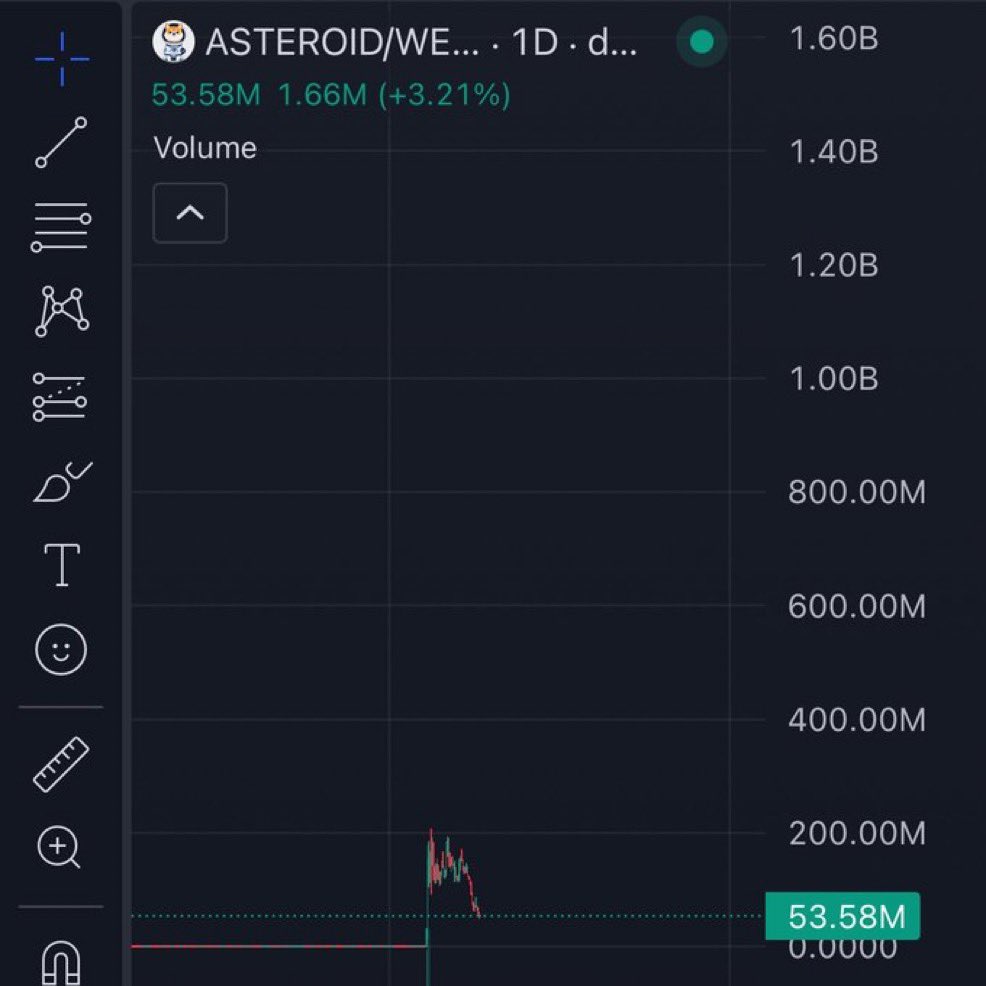The height and width of the screenshot is (986, 986).
Task: Open the ASTEROID/WE... symbol title
Action: [x=342, y=42]
